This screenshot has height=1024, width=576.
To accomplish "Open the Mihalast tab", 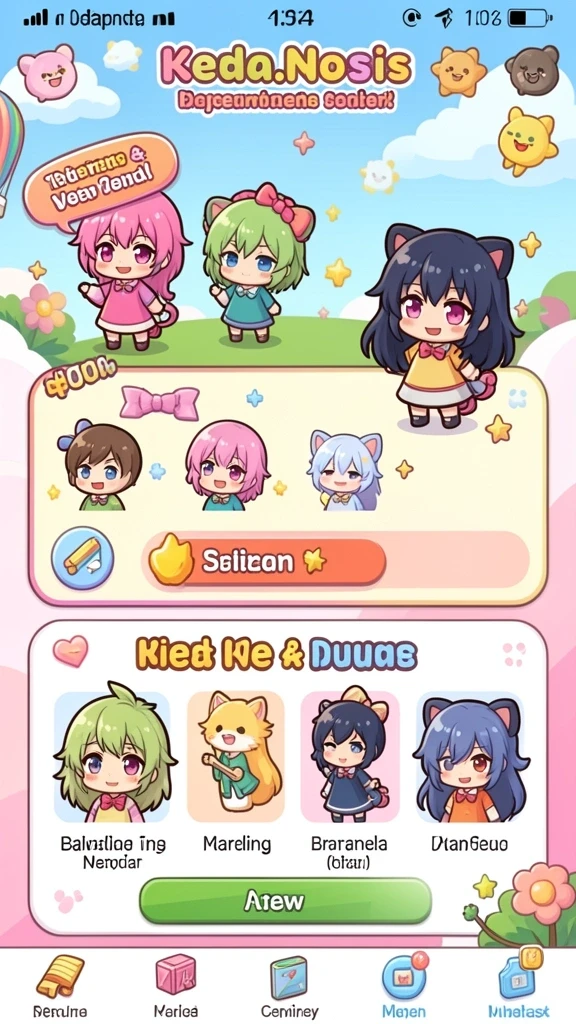I will tap(519, 985).
